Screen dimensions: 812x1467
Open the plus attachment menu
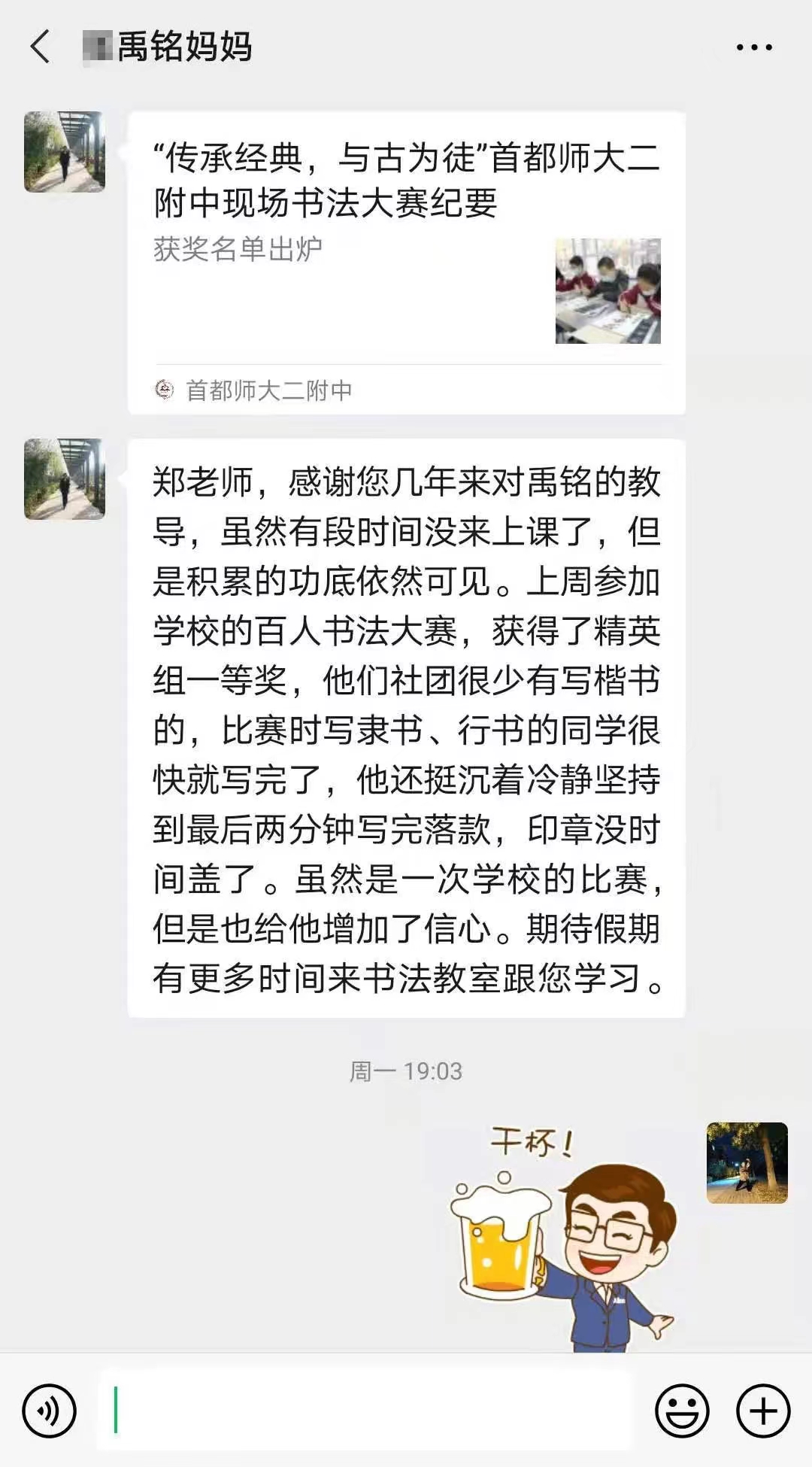click(x=763, y=1411)
